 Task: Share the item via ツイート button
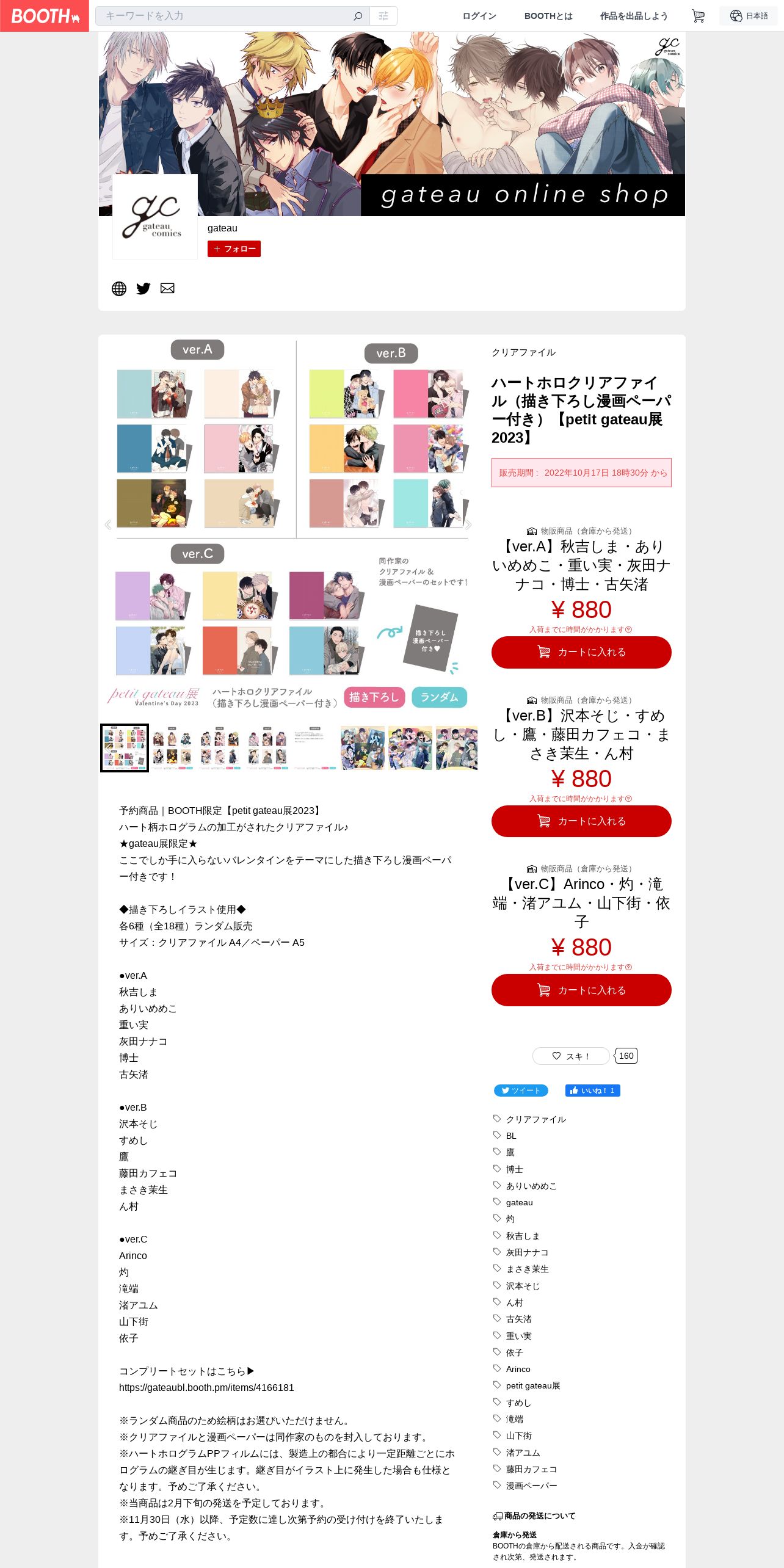pyautogui.click(x=521, y=1091)
